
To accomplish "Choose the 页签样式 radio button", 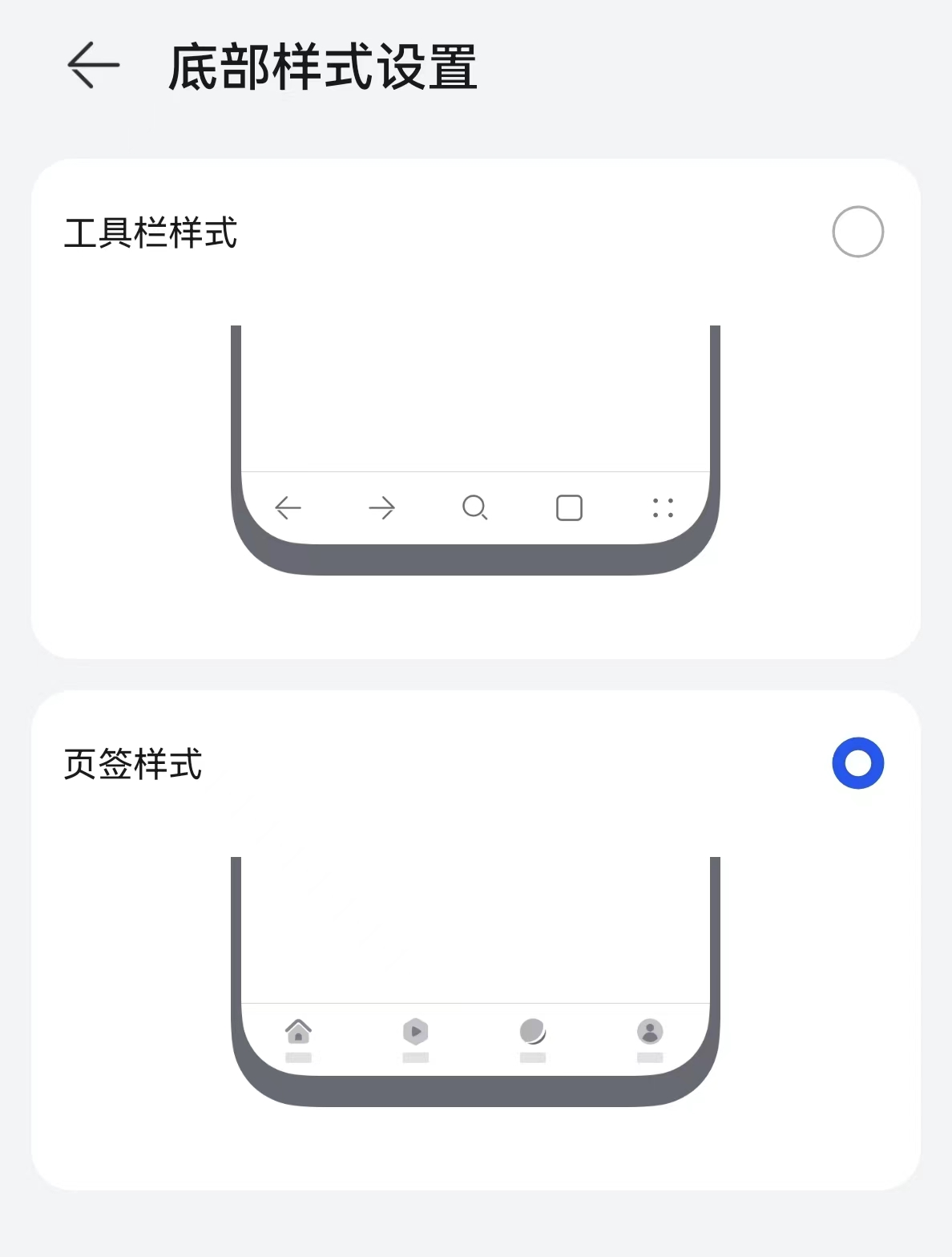I will (857, 763).
